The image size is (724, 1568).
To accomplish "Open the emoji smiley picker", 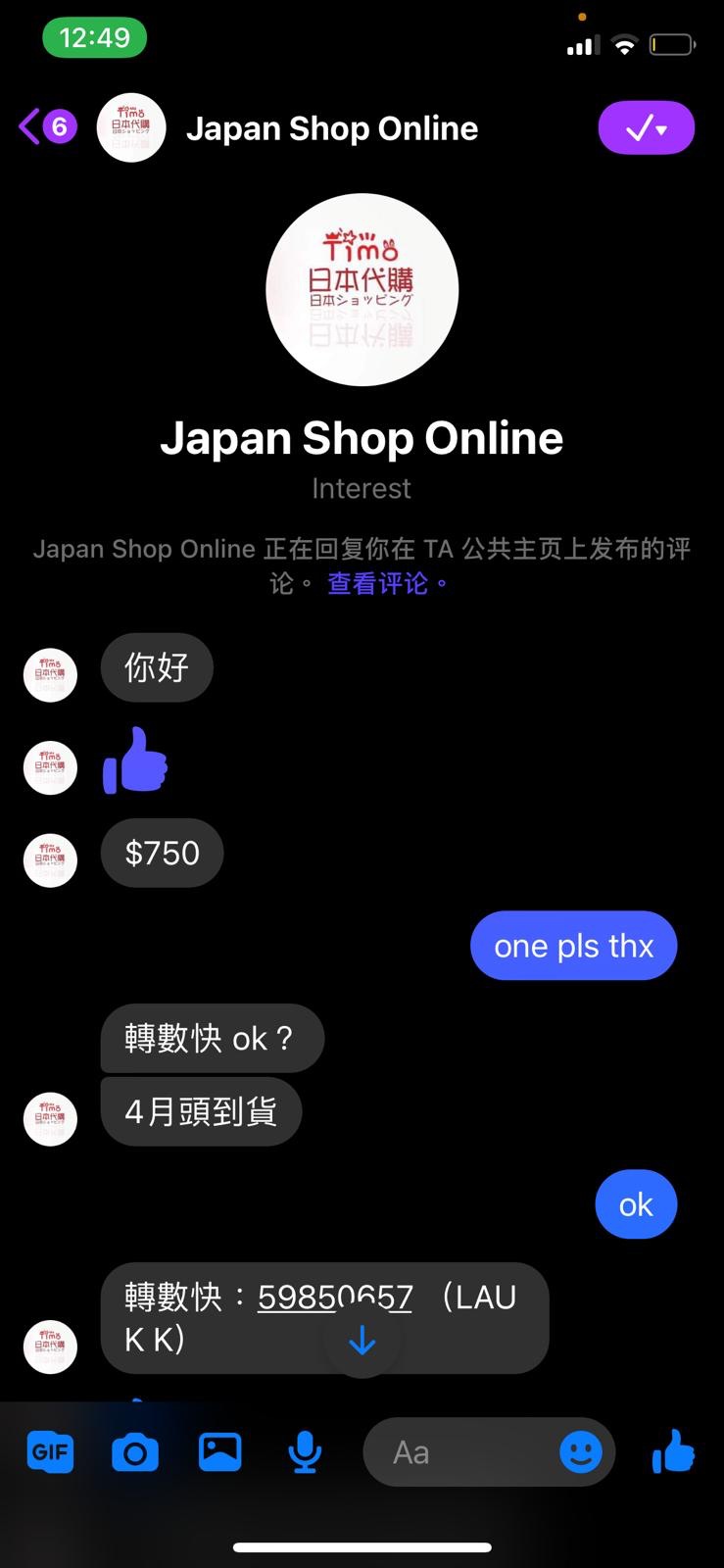I will point(581,1451).
